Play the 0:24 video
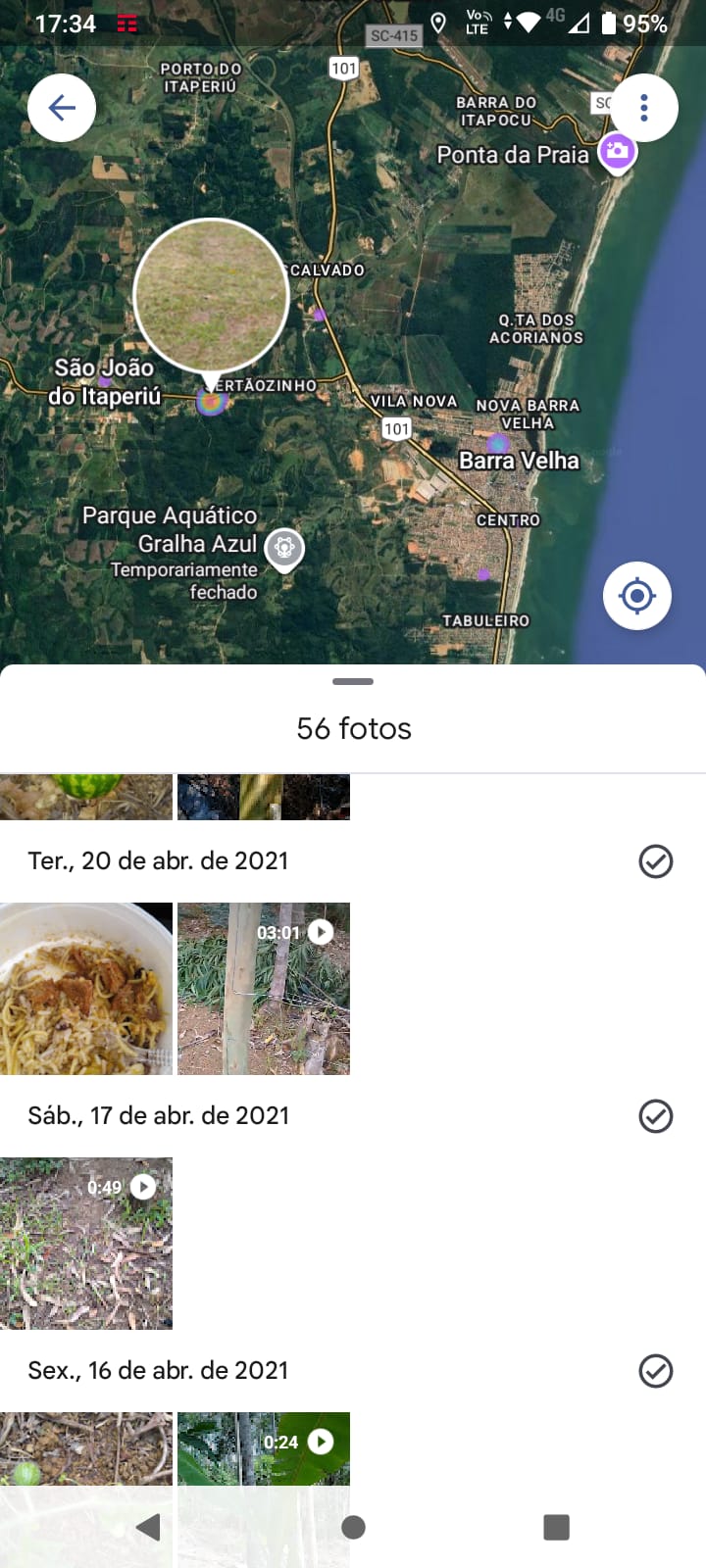 point(264,1449)
